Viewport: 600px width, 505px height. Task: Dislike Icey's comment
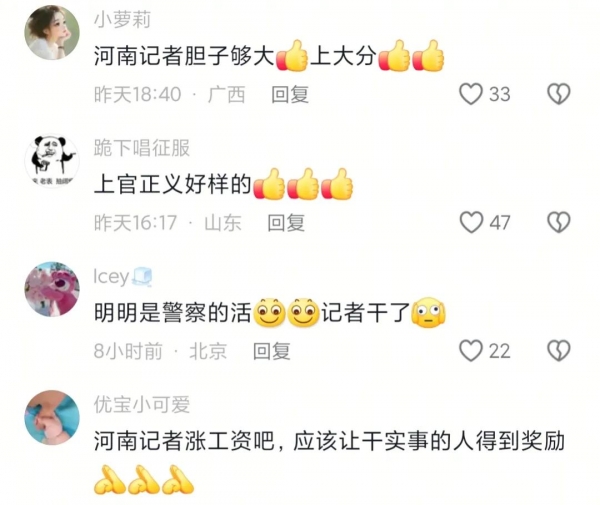click(x=558, y=350)
